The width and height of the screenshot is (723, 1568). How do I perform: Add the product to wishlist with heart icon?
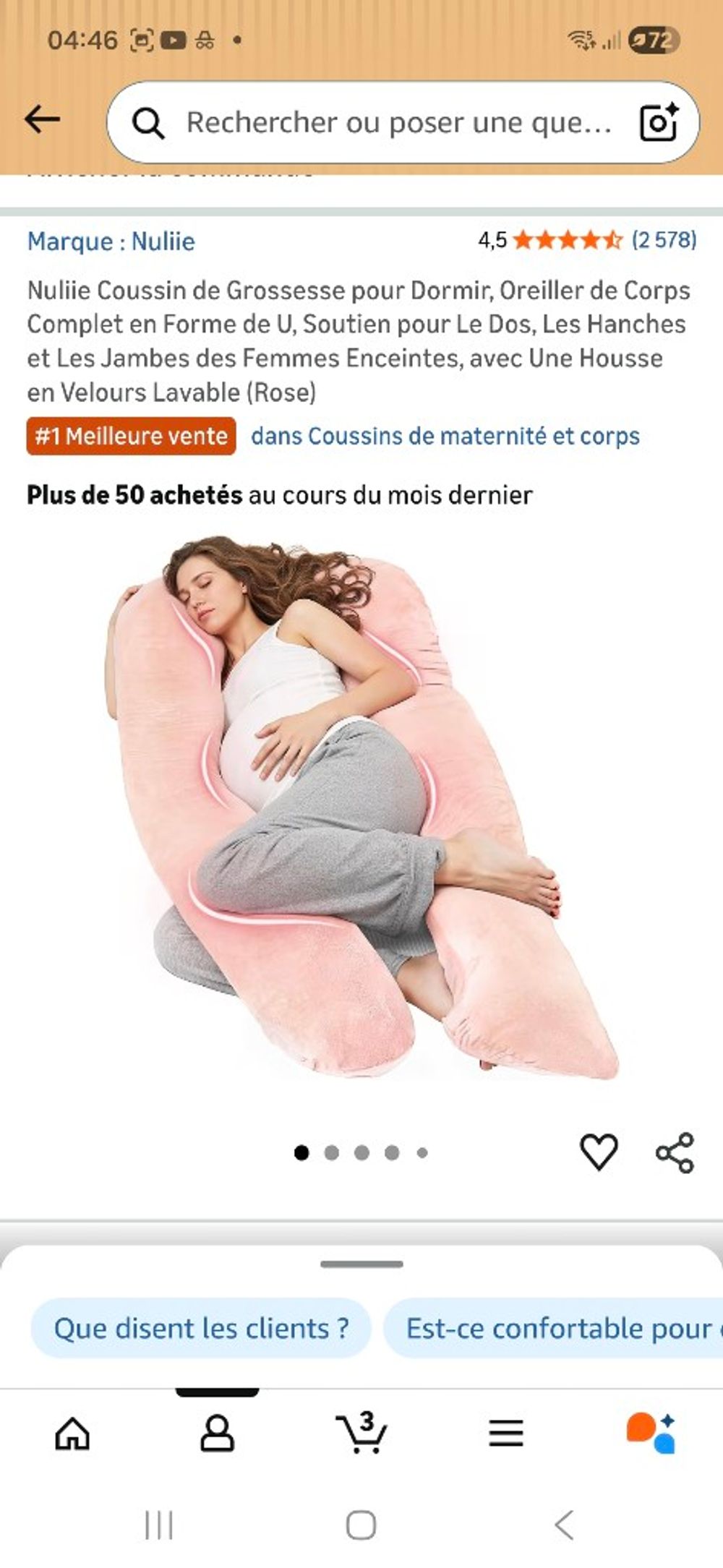[599, 1152]
